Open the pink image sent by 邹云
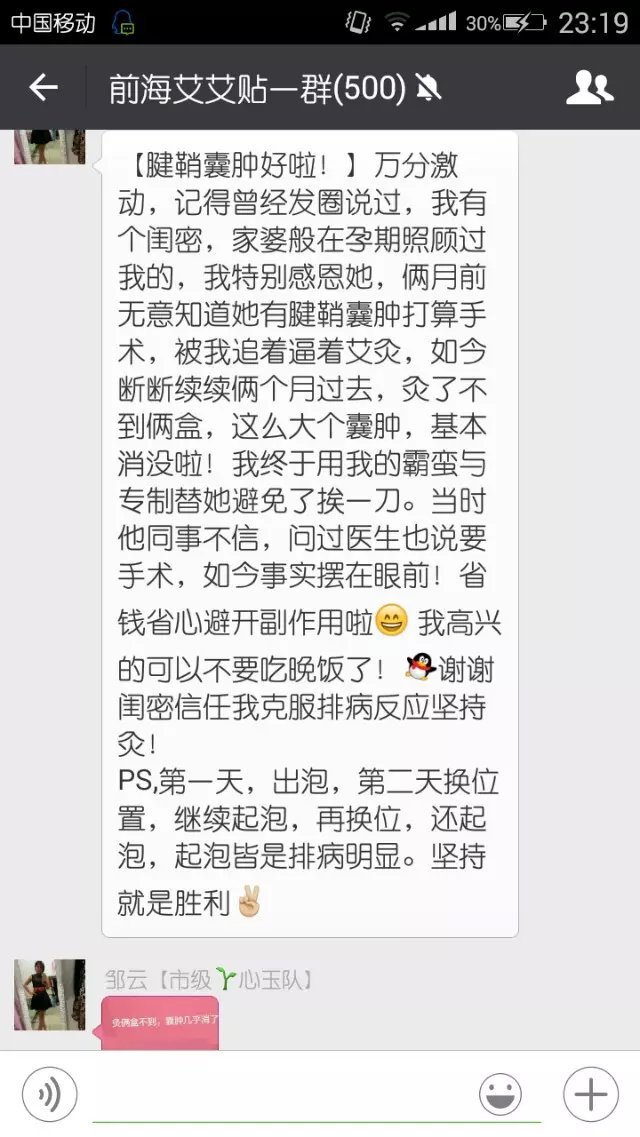The width and height of the screenshot is (640, 1137). (x=160, y=1022)
